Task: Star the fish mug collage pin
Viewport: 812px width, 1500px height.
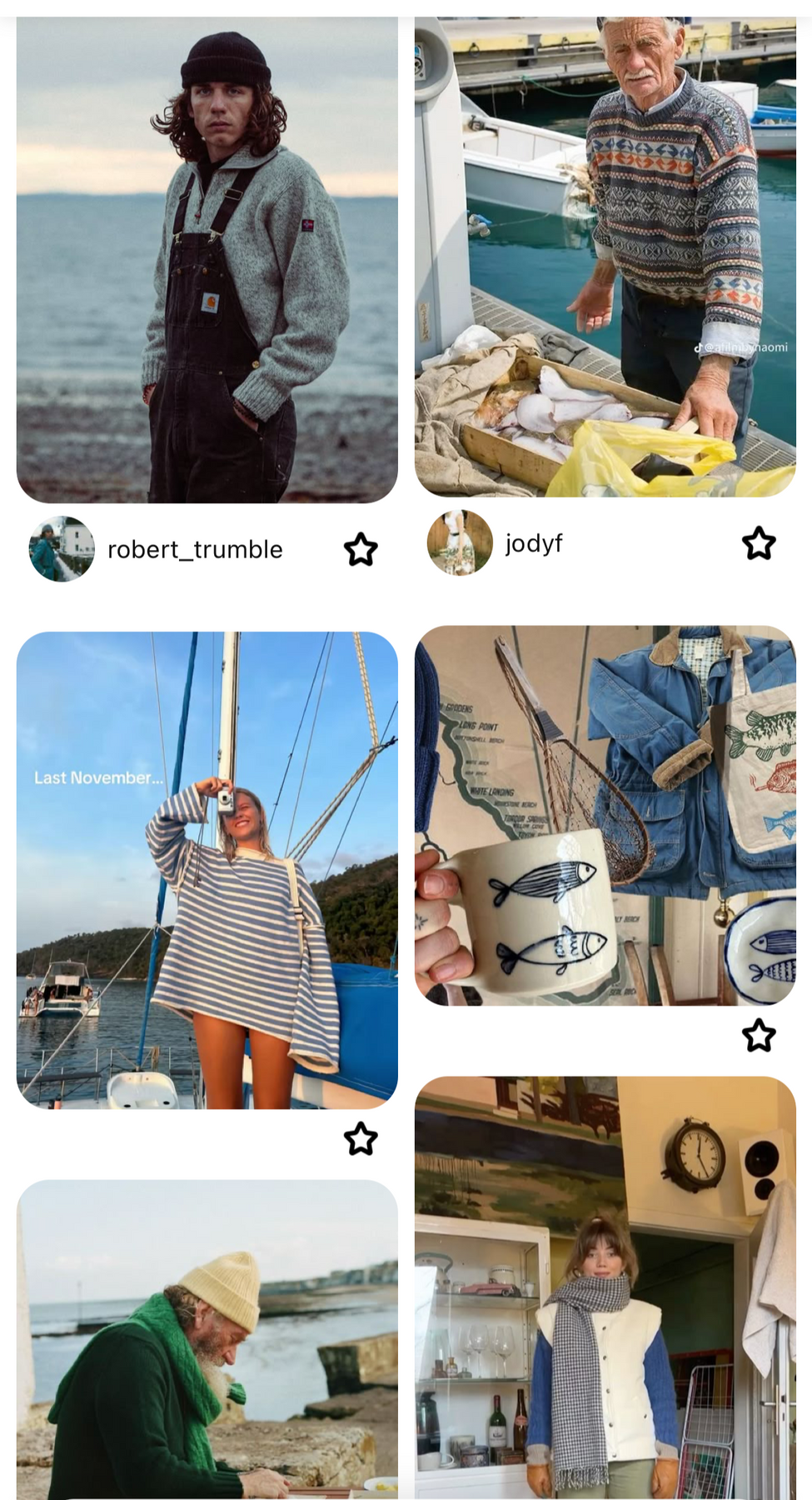Action: tap(759, 1036)
